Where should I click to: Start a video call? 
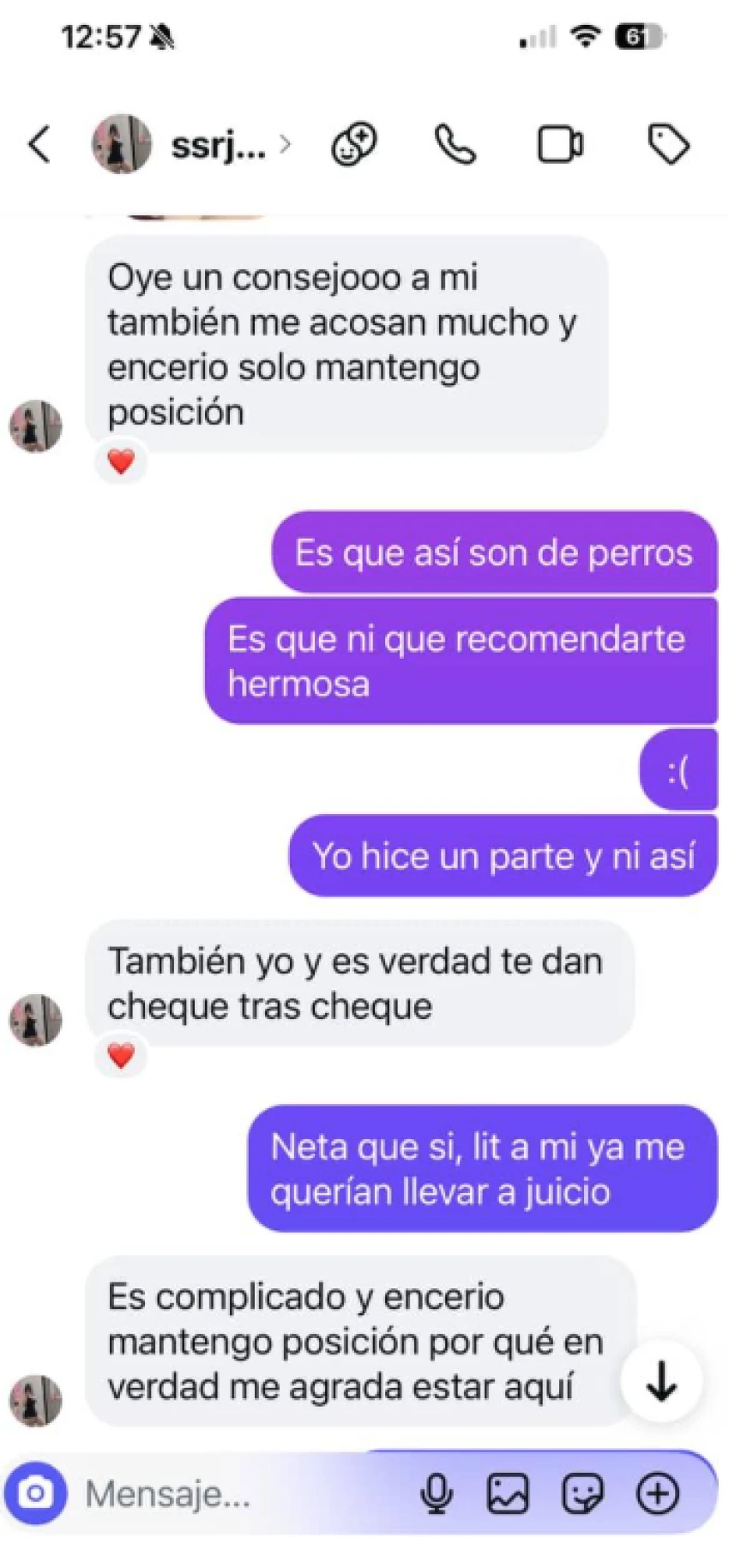[x=561, y=144]
